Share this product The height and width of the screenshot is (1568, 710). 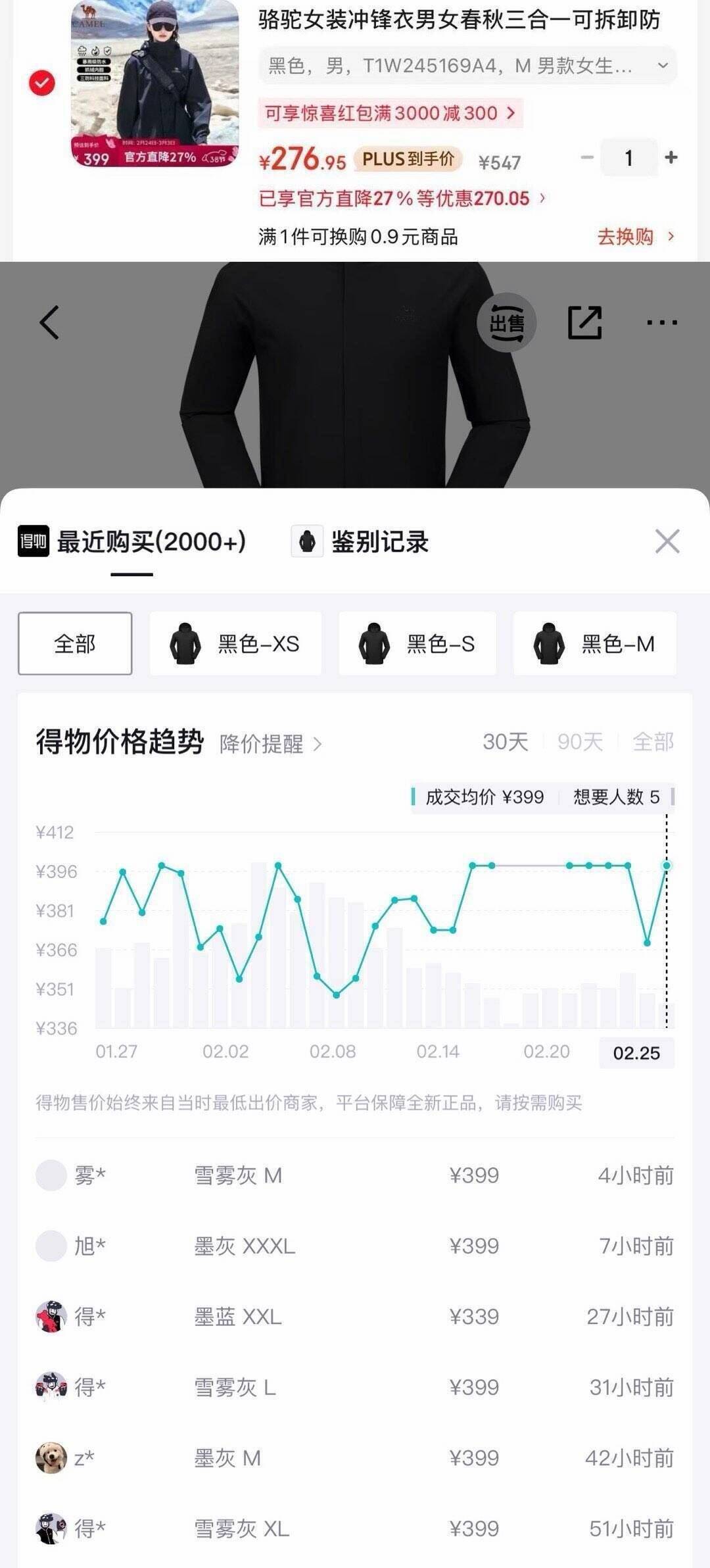(x=584, y=322)
